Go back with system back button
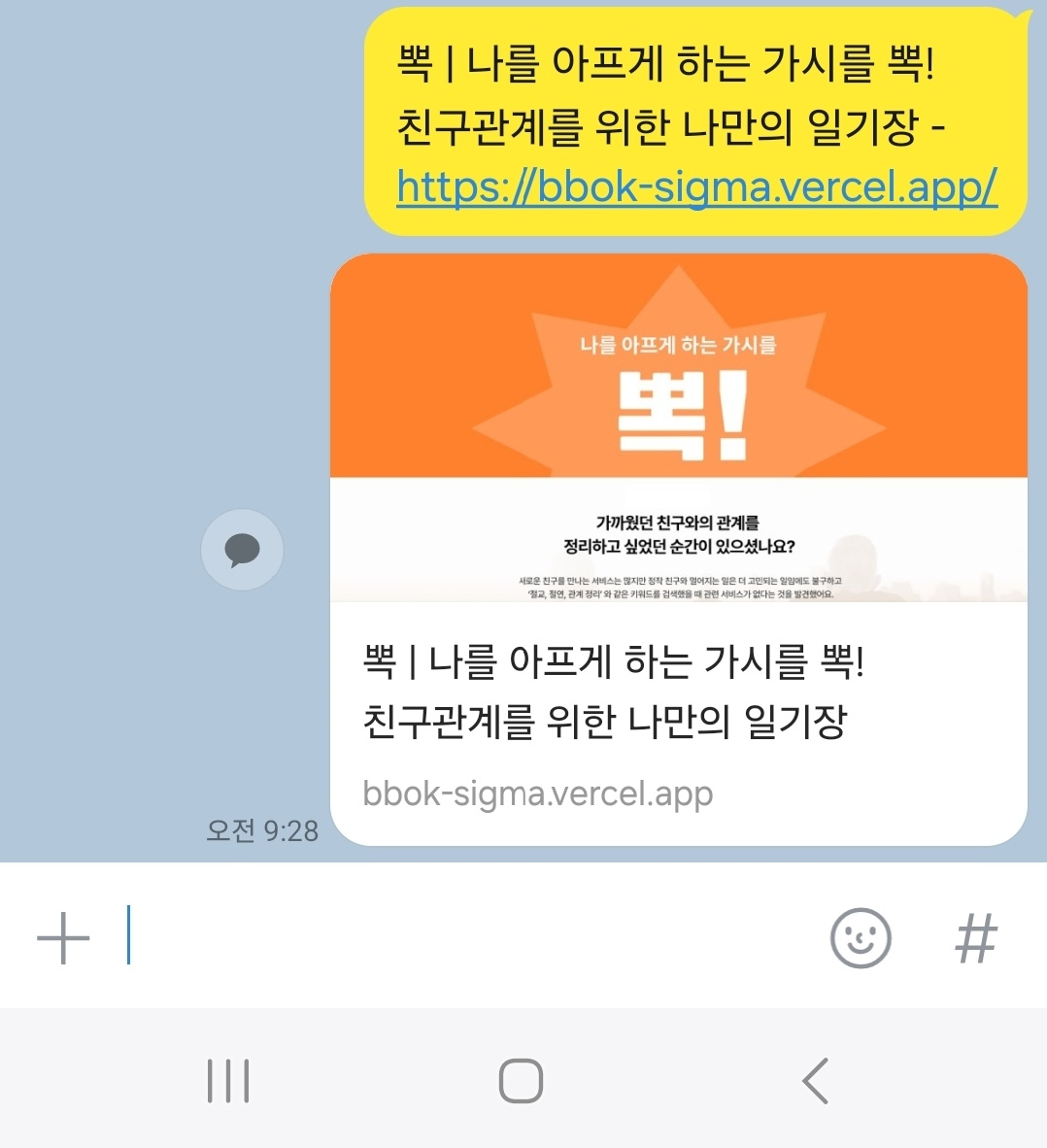Screen dimensions: 1047x1148 (816, 1080)
